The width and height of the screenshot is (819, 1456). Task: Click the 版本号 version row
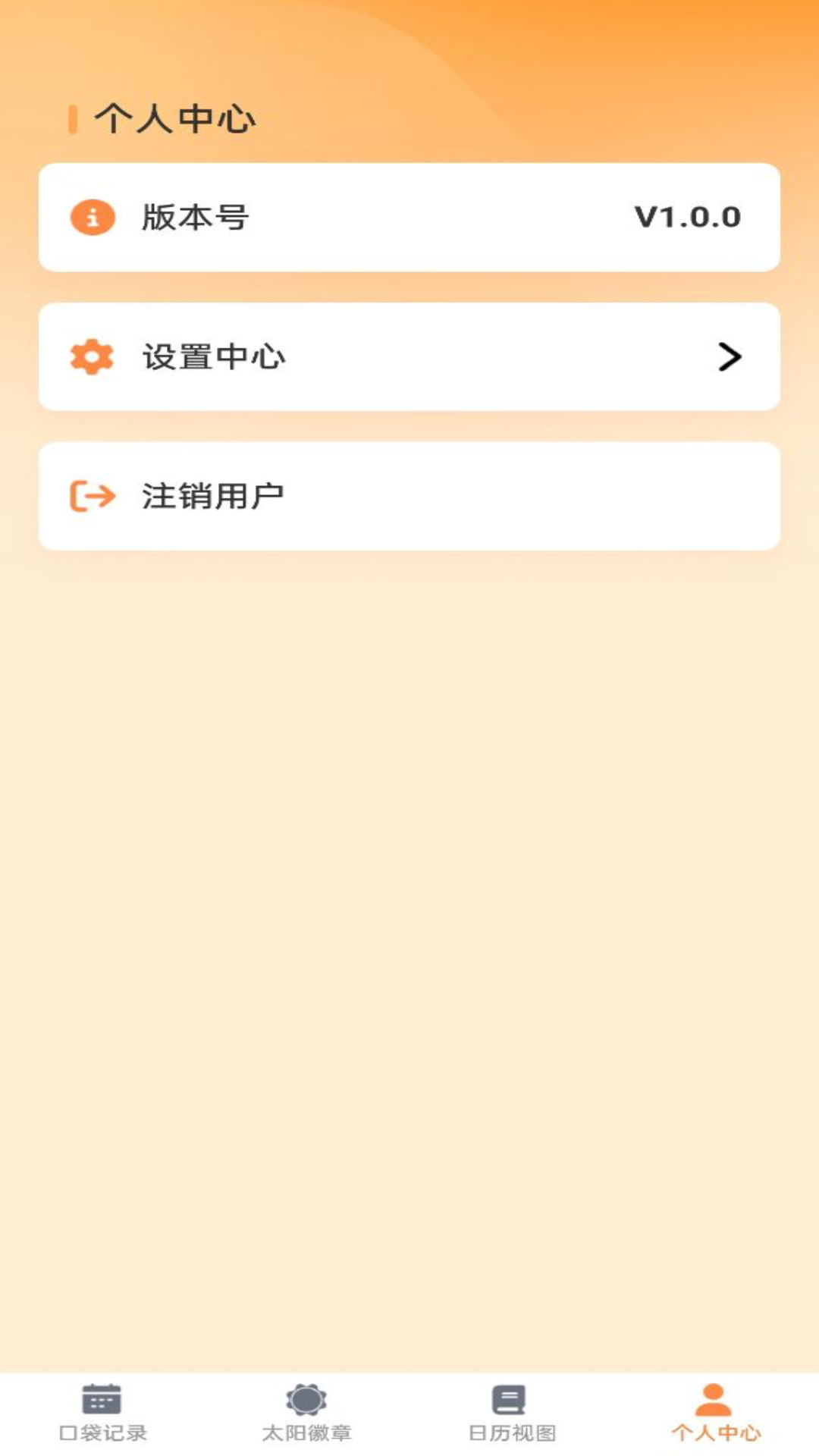pos(409,217)
